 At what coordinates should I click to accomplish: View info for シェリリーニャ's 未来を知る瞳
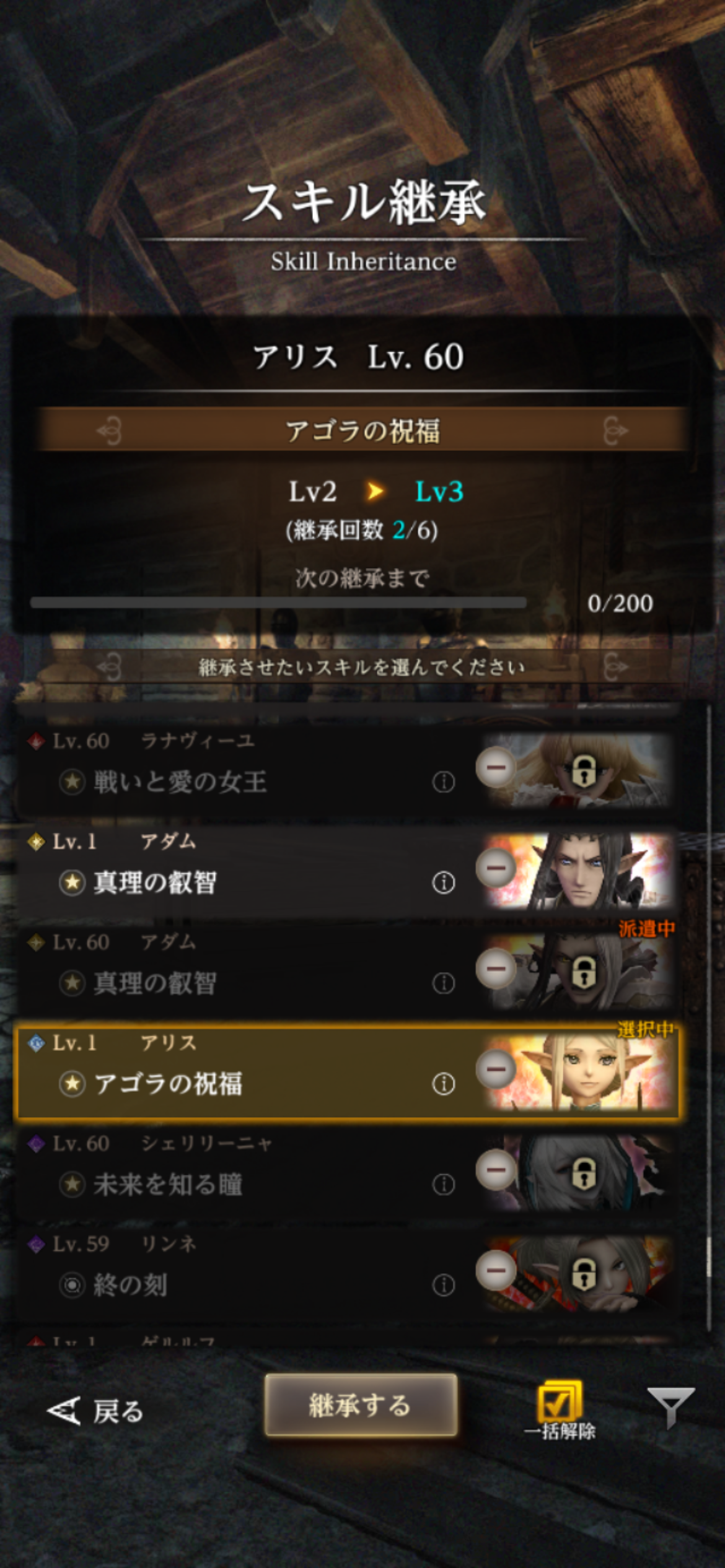point(443,1184)
